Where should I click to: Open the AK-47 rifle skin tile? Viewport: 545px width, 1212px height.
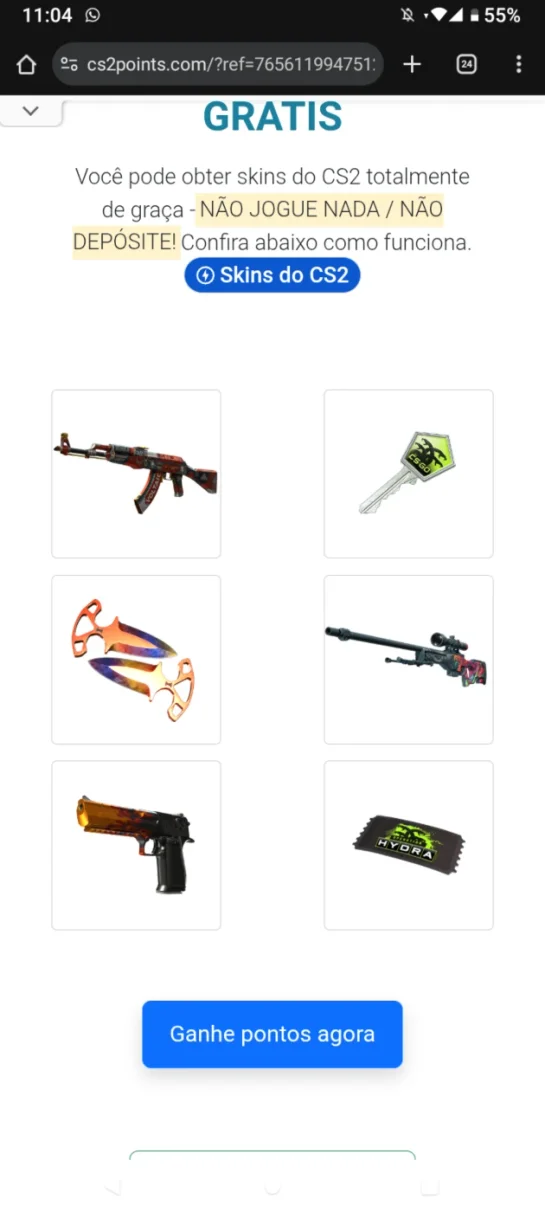pos(136,474)
